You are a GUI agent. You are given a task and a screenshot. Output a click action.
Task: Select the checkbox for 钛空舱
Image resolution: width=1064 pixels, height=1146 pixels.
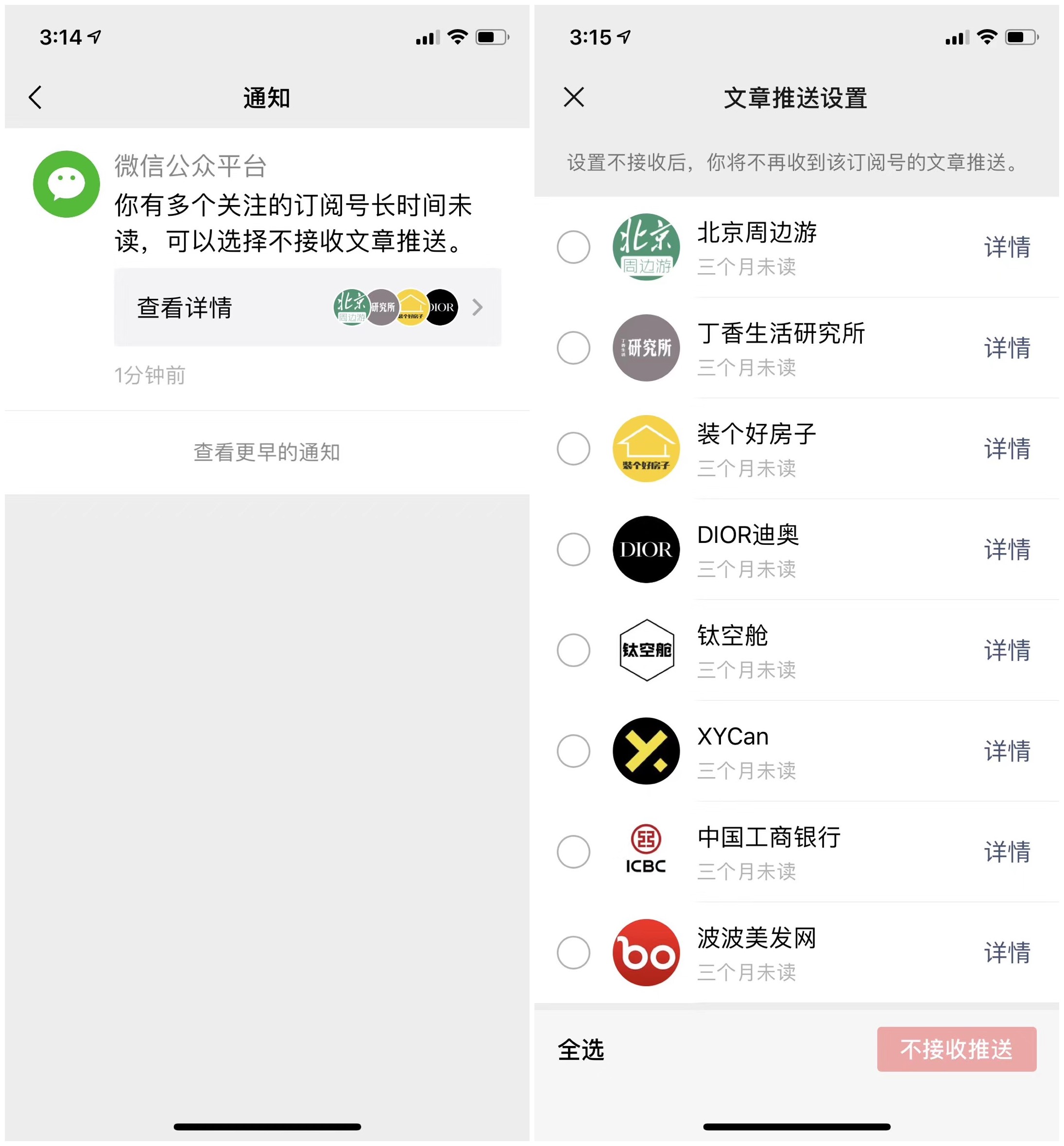tap(573, 650)
